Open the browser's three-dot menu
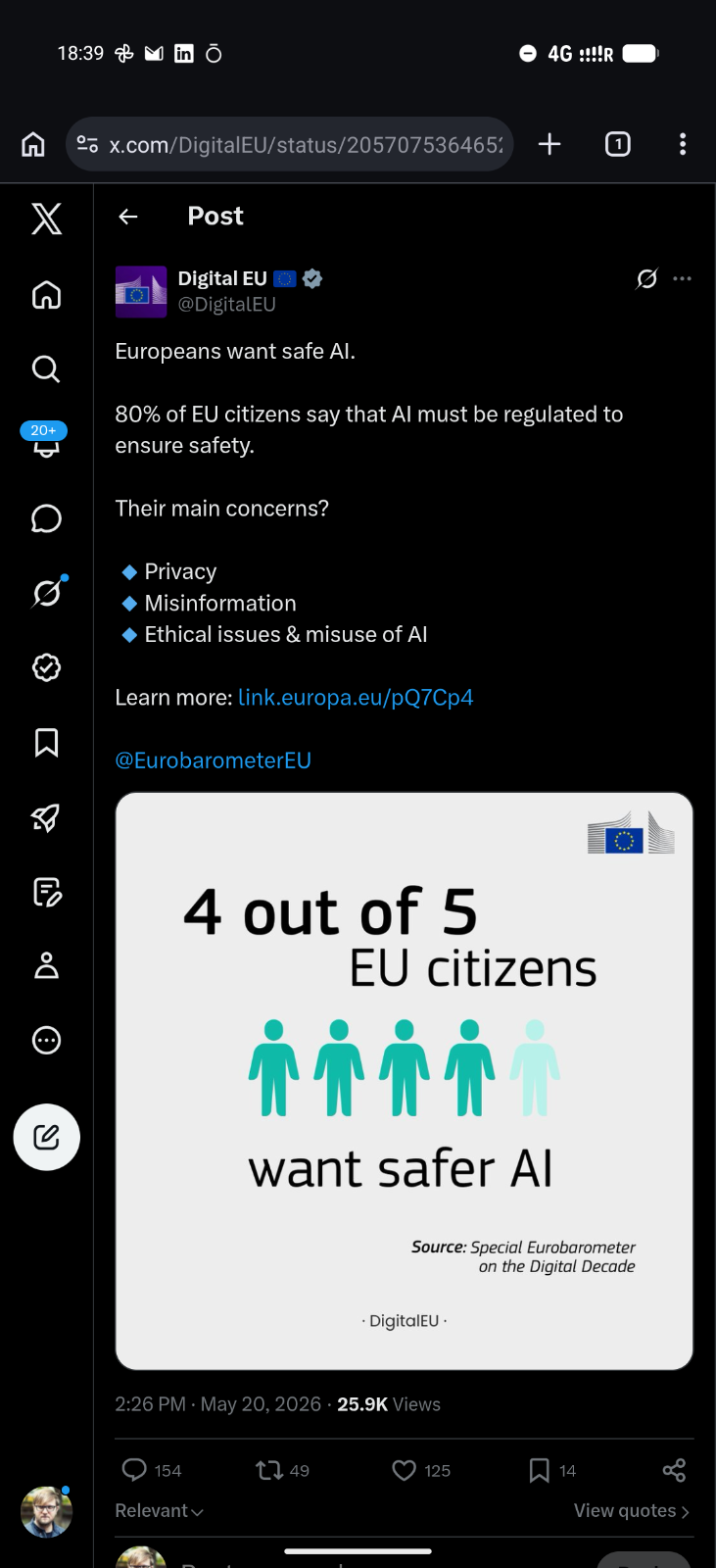 click(683, 145)
